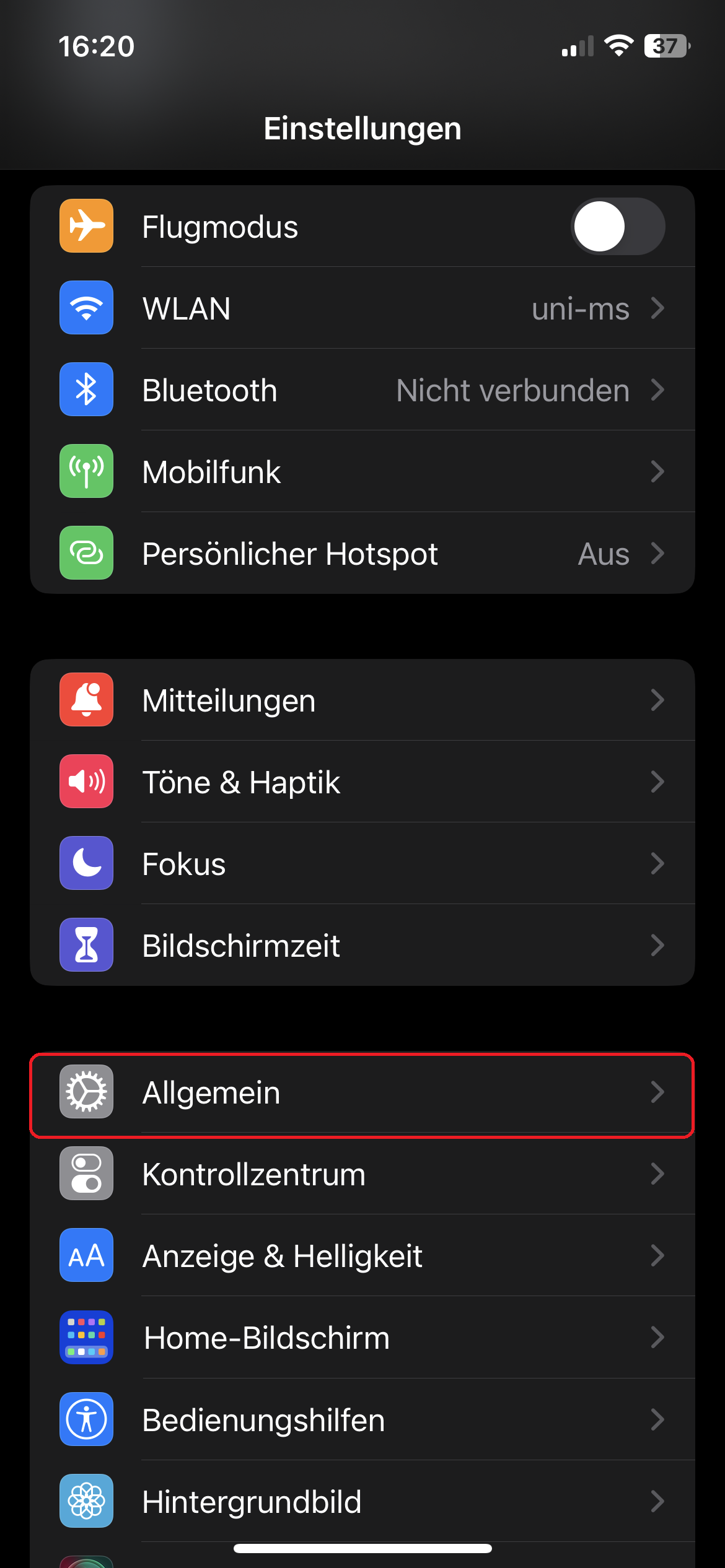Open Bedienungshilfen

(362, 1420)
